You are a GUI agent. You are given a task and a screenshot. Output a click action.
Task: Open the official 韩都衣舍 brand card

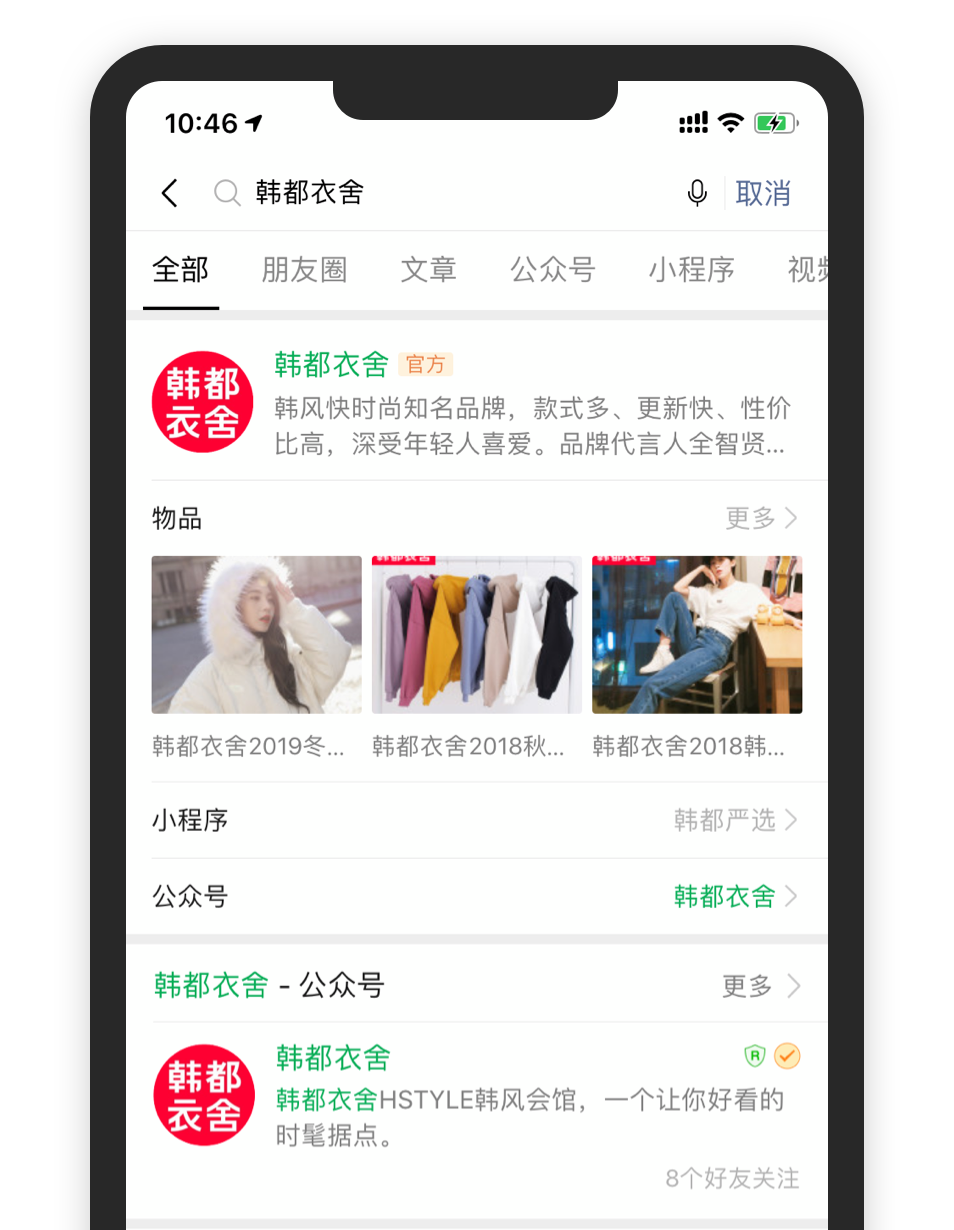pos(476,402)
